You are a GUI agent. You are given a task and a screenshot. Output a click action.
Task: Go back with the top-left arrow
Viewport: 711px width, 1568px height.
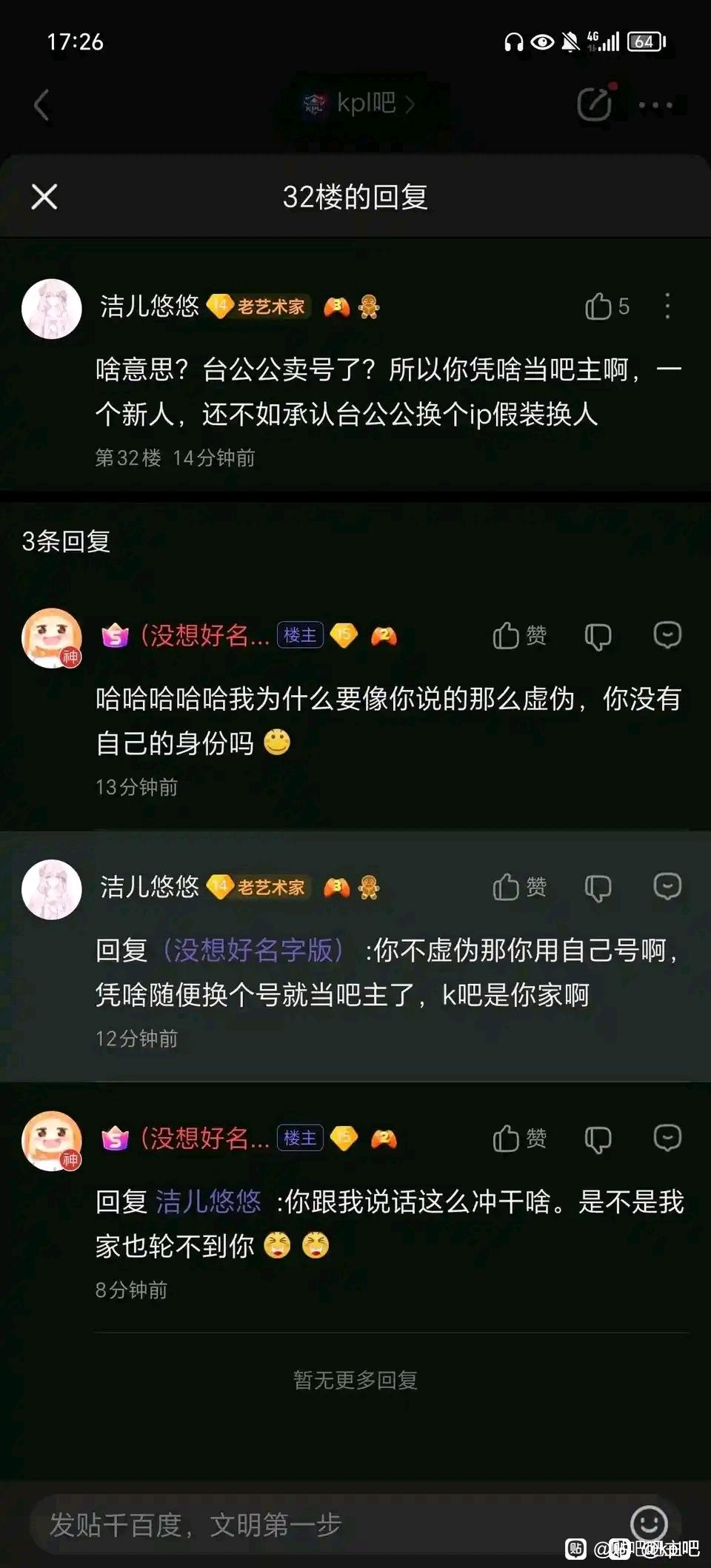click(x=41, y=105)
